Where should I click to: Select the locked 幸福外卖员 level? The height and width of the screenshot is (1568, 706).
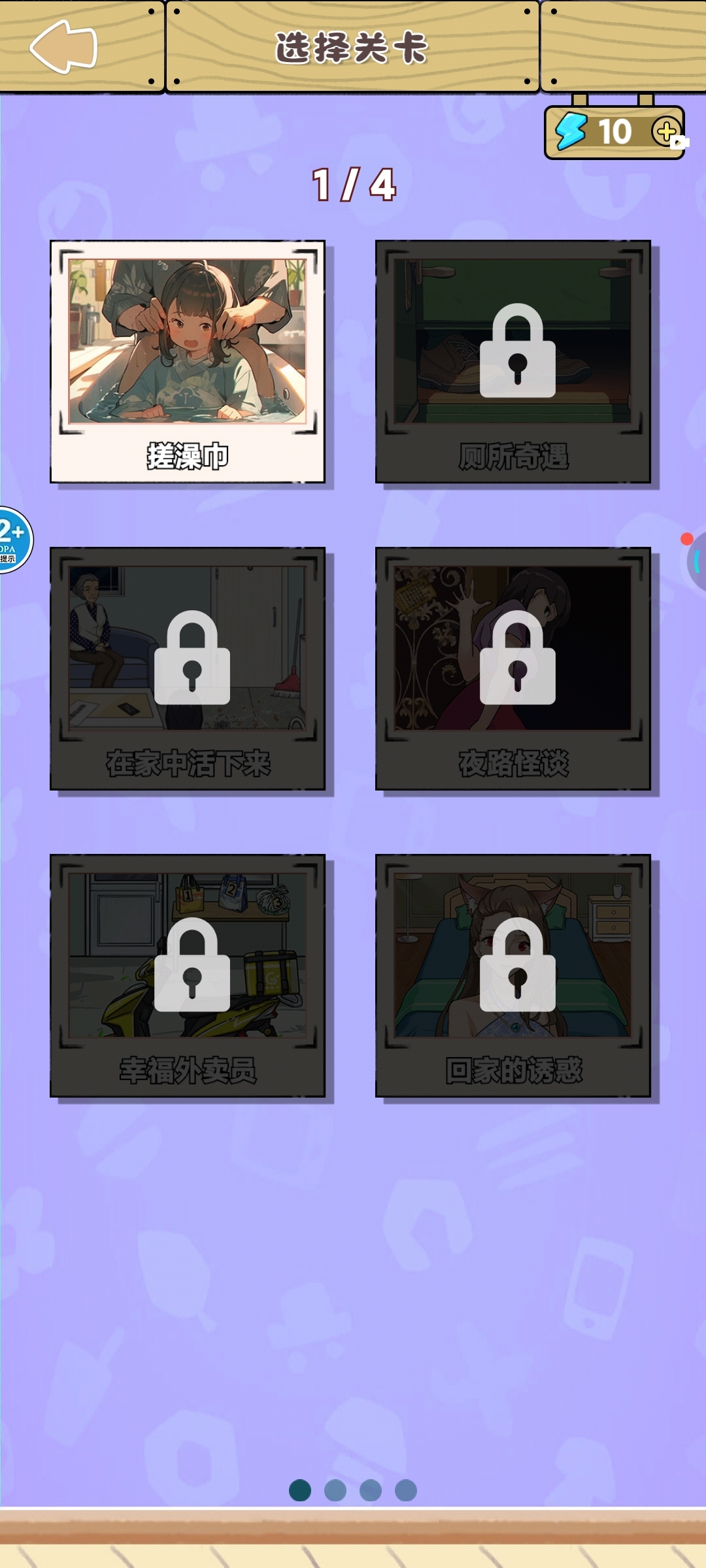point(188,975)
